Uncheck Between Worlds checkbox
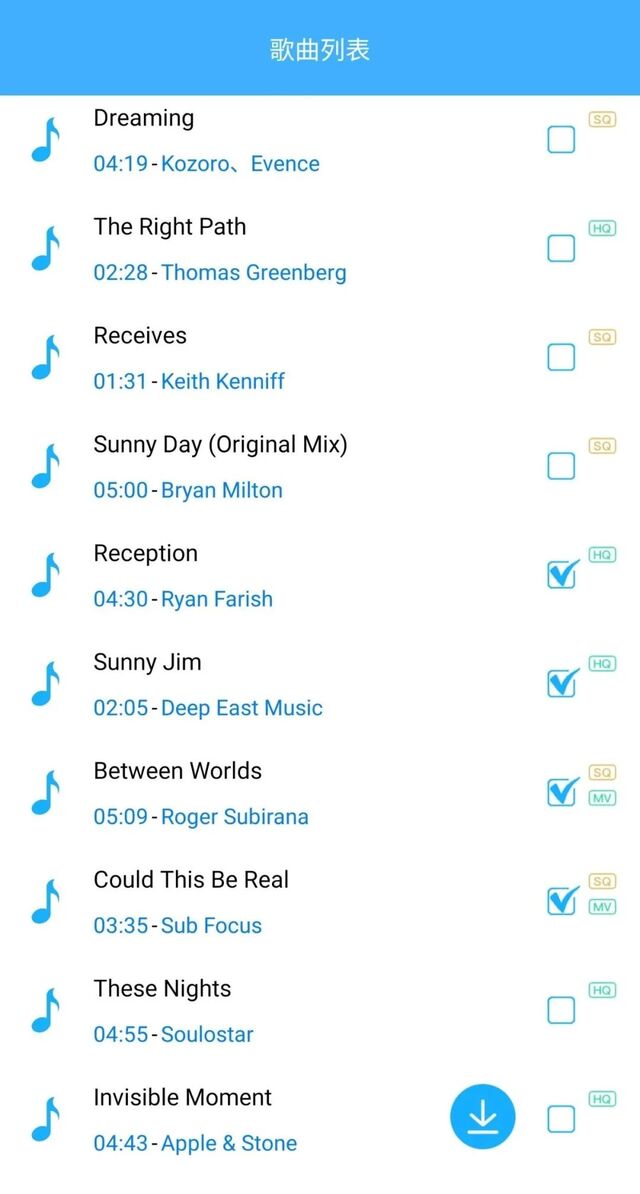This screenshot has height=1194, width=640. pyautogui.click(x=562, y=793)
